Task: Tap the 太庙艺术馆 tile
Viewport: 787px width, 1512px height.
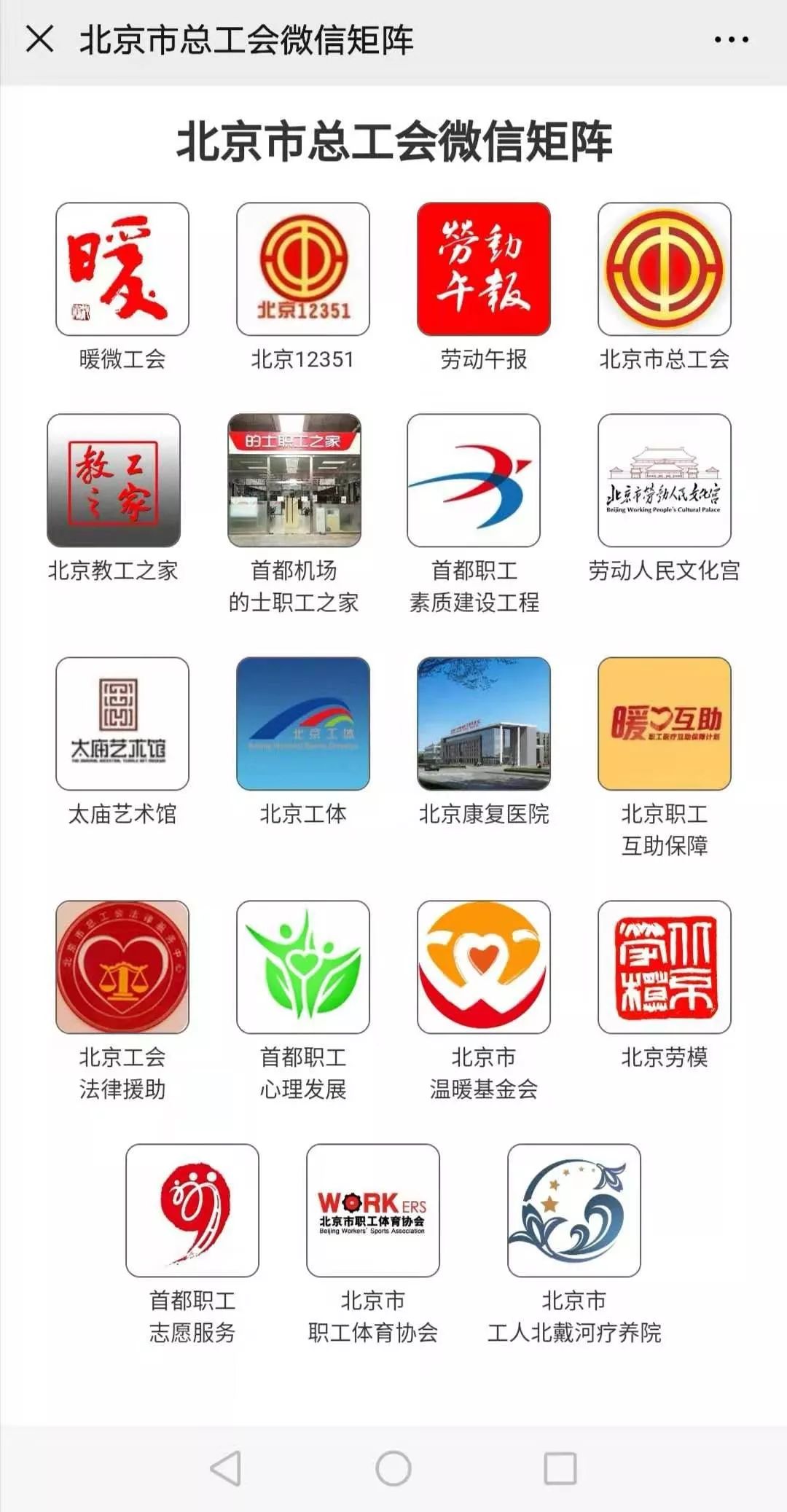Action: tap(122, 724)
